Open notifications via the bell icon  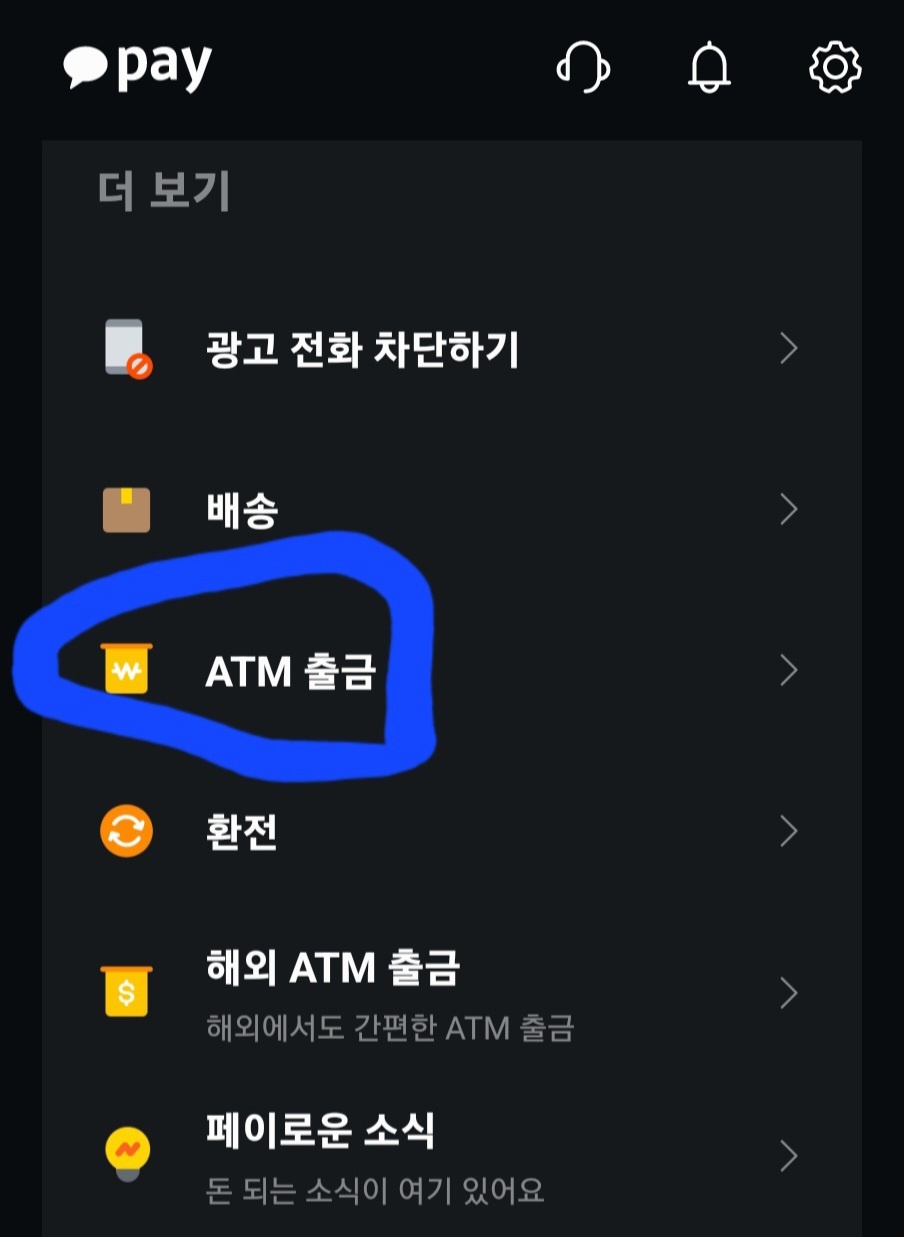710,70
